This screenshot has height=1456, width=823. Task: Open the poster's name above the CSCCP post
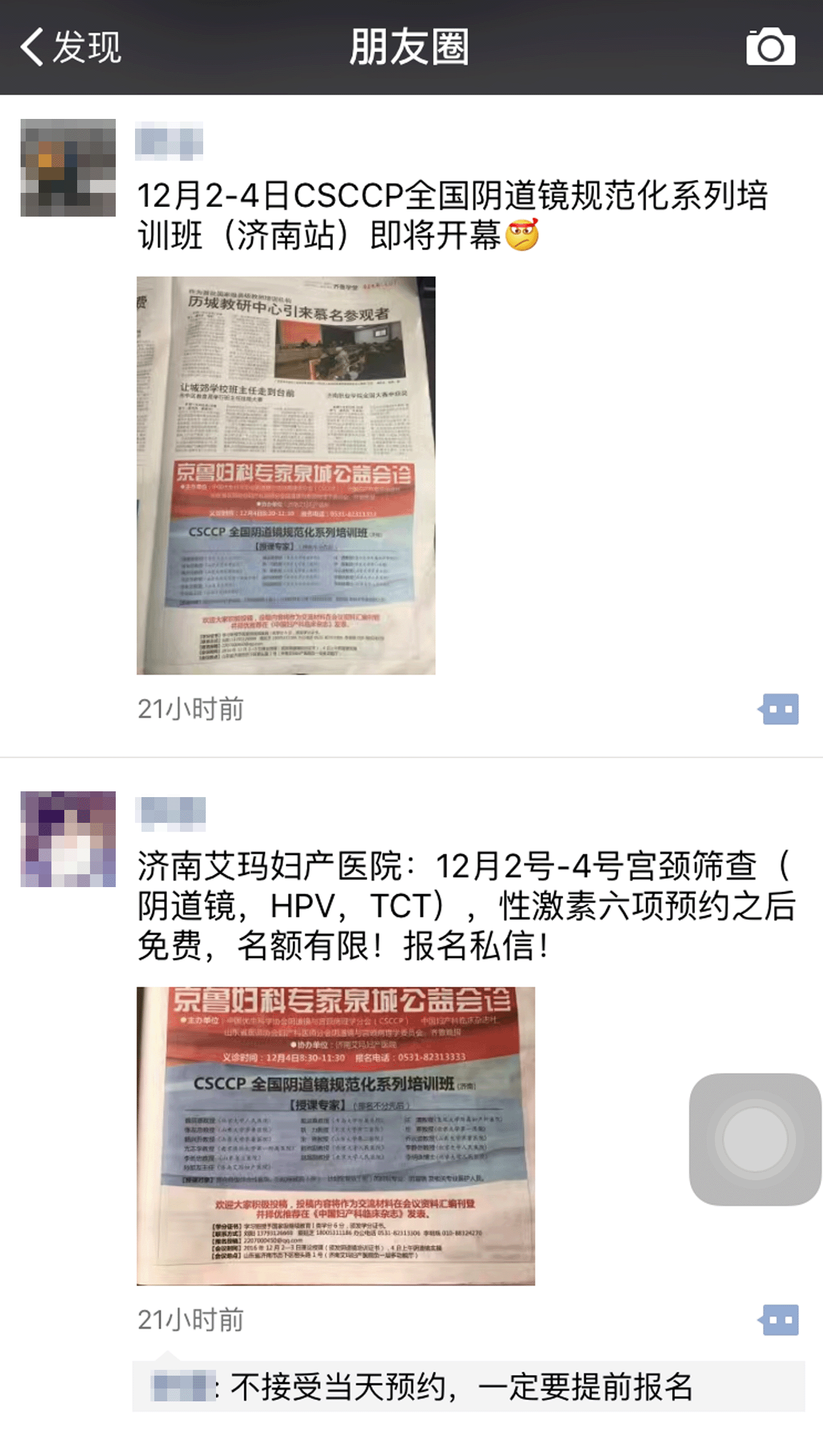tap(169, 141)
